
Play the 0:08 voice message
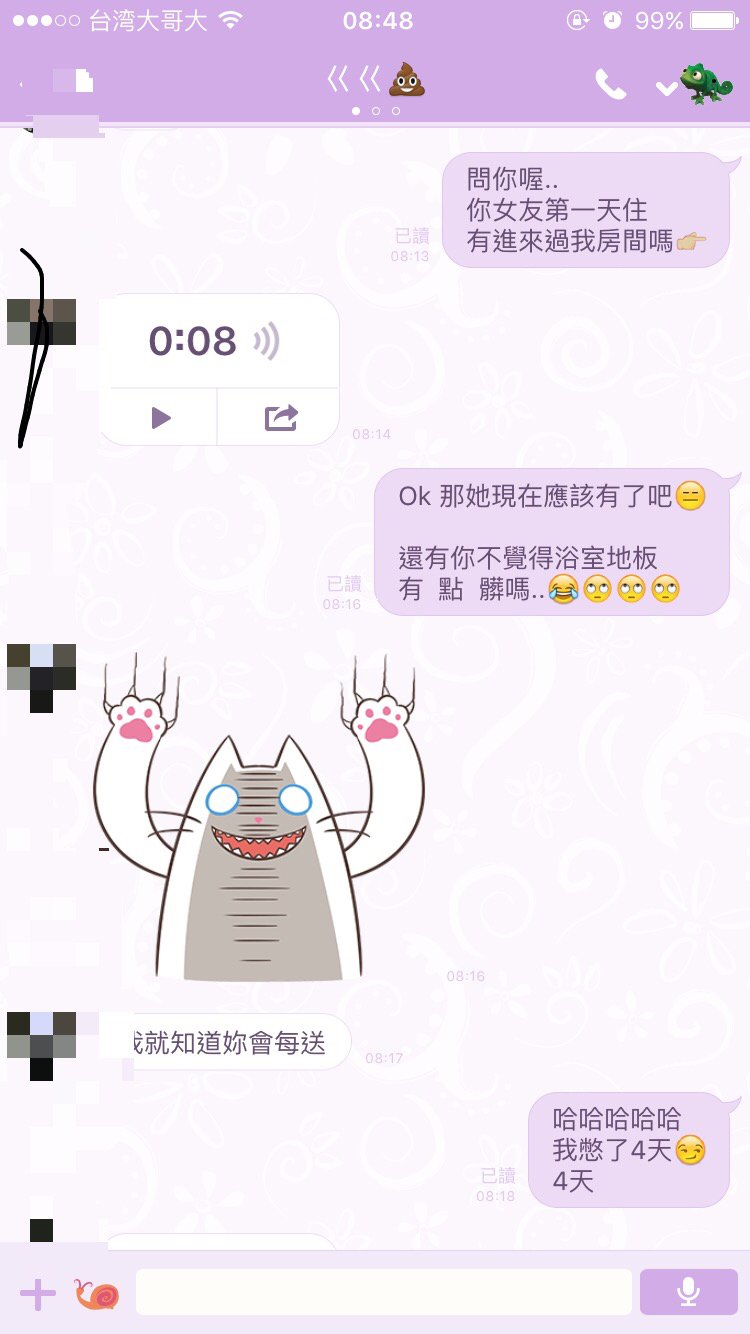click(x=158, y=416)
